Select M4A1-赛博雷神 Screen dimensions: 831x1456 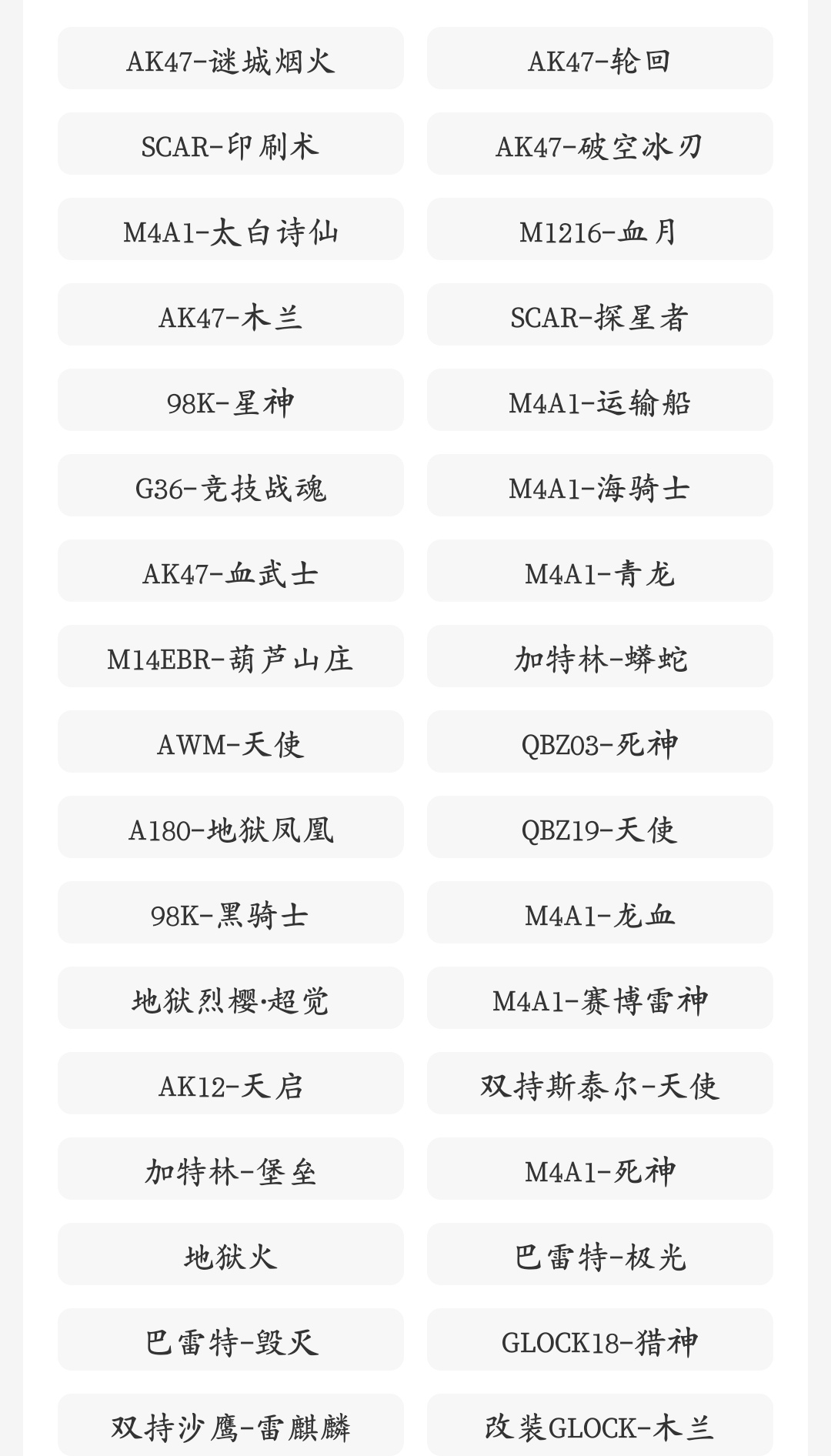599,998
